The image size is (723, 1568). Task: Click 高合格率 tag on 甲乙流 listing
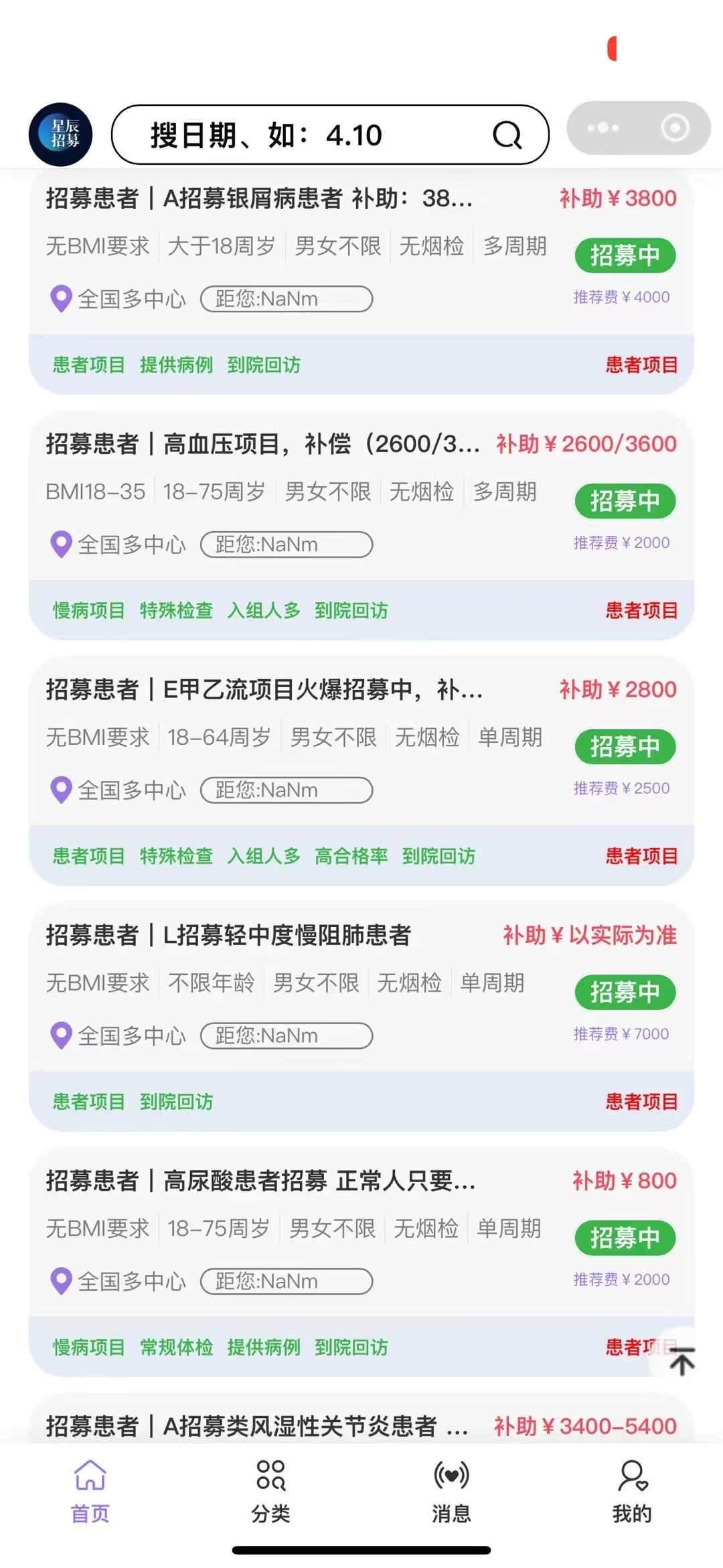tap(352, 856)
